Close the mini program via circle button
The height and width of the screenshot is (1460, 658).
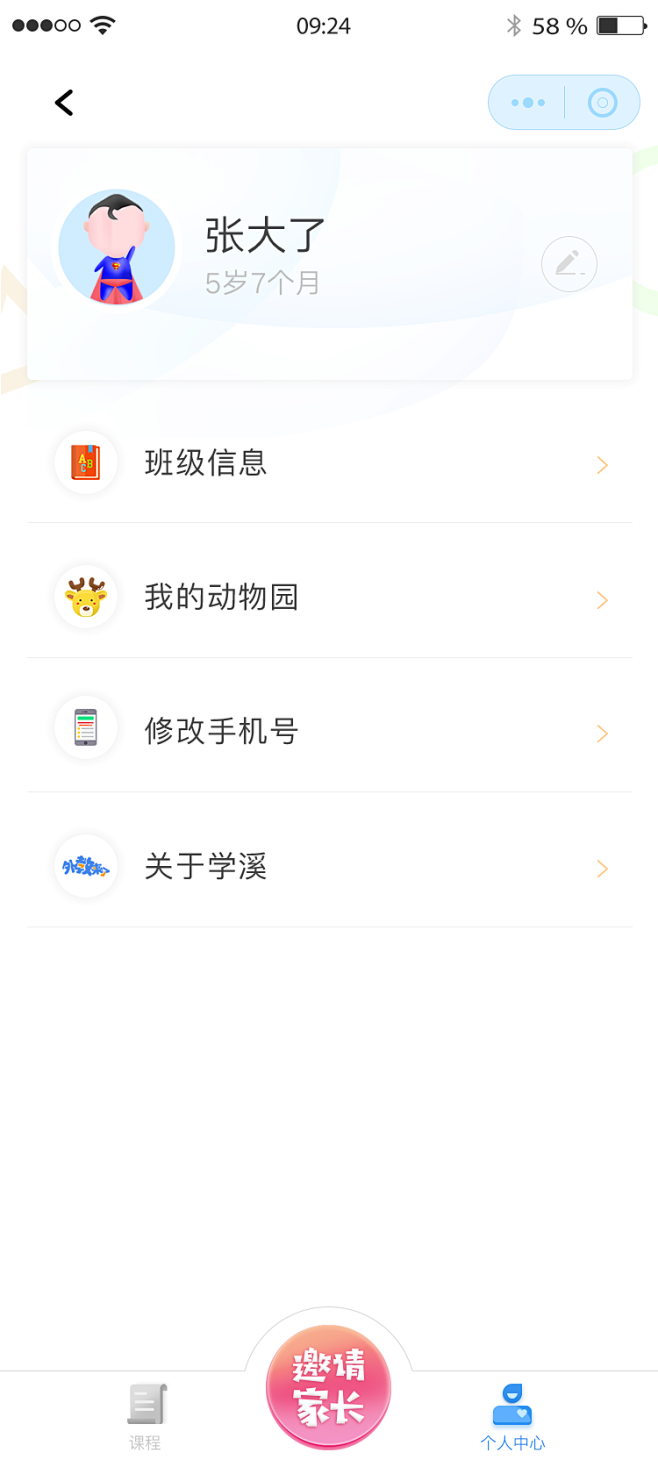[602, 102]
